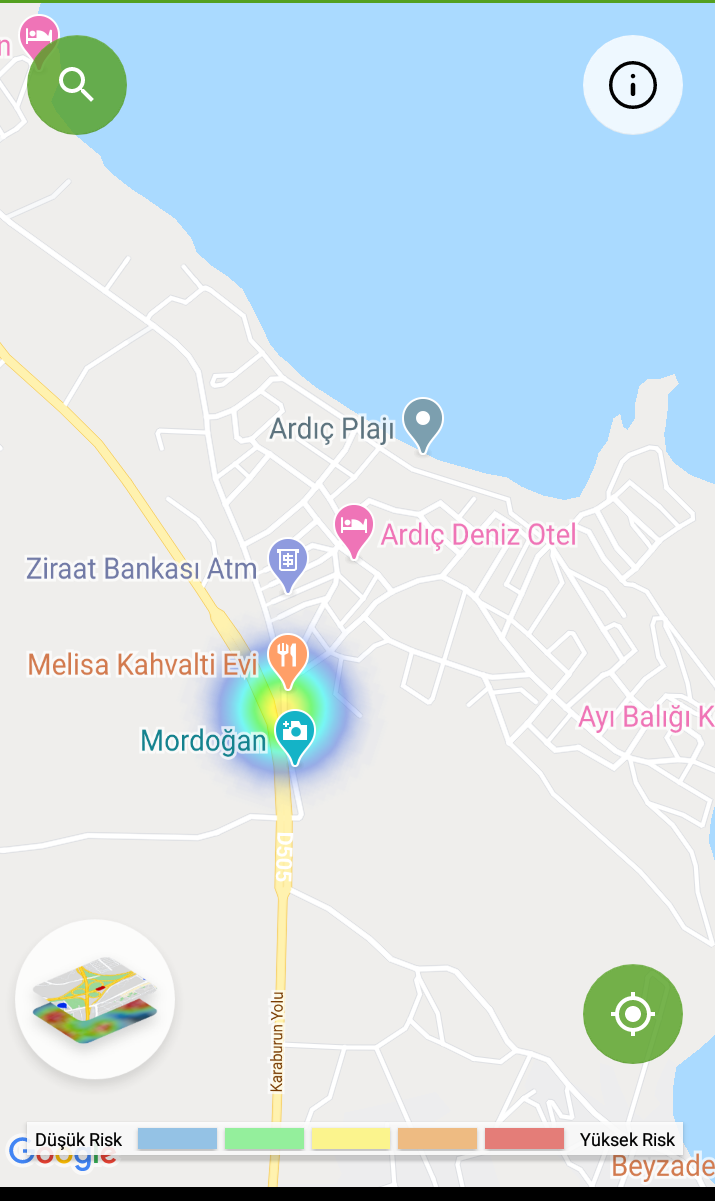Select the Ziraat Bankası Atm marker

click(288, 563)
